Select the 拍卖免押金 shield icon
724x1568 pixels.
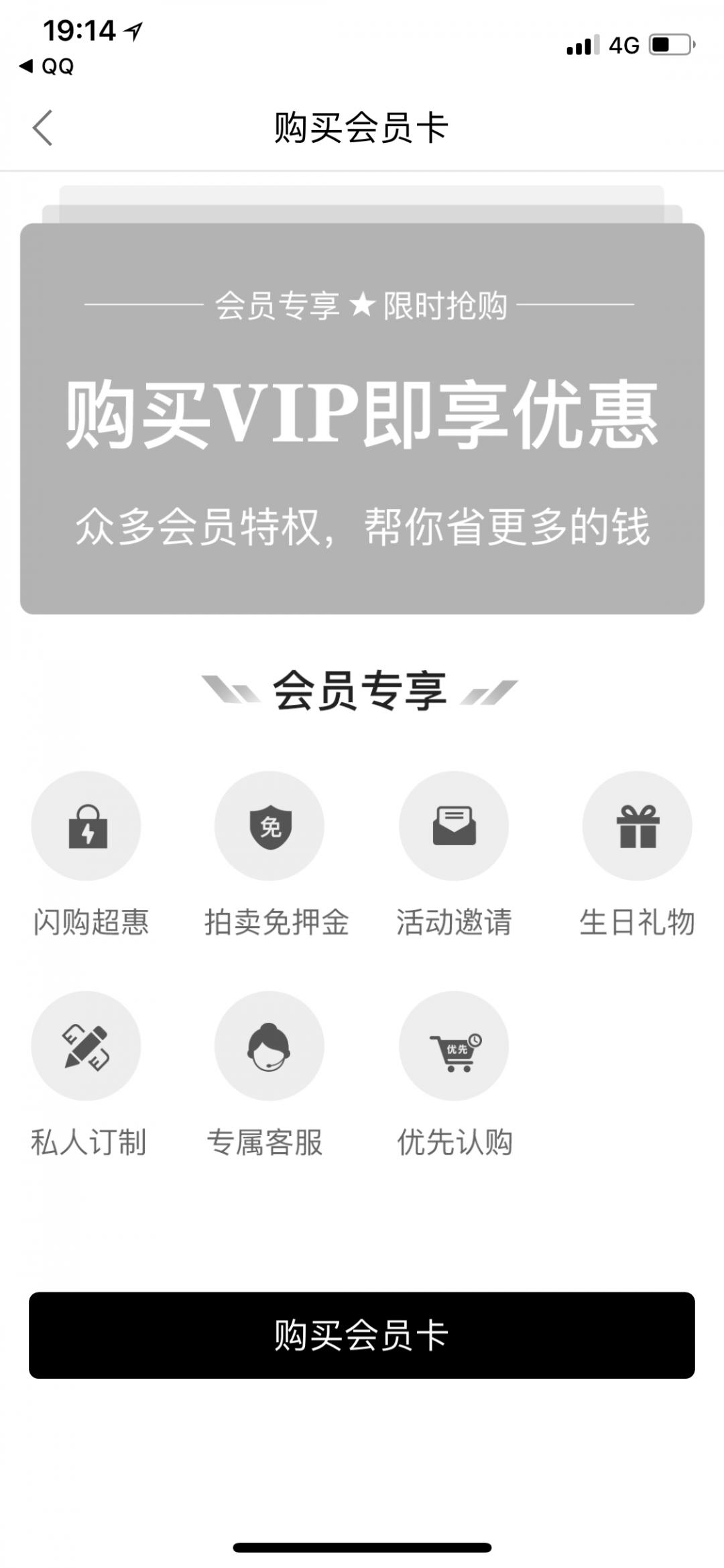tap(269, 827)
